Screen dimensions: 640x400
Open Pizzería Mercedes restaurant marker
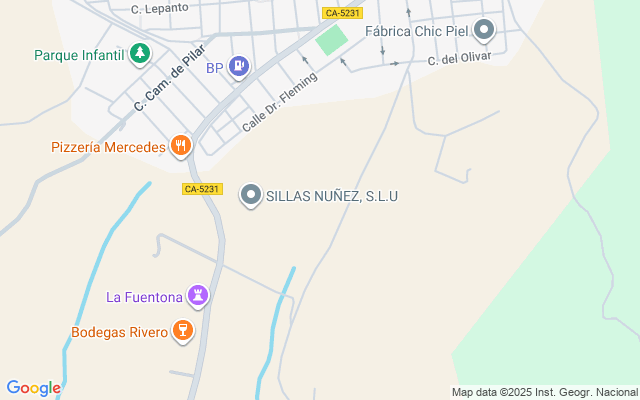[181, 146]
